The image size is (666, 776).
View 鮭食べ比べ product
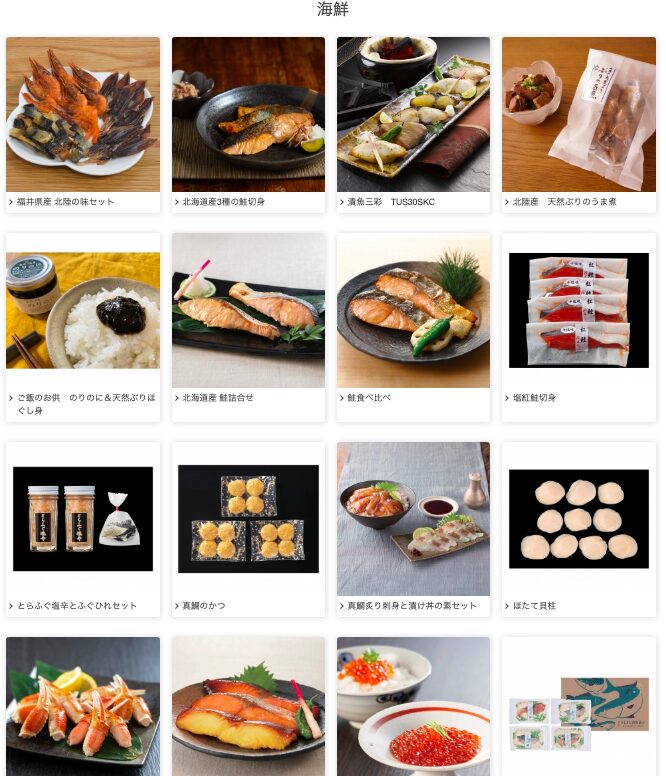(x=413, y=311)
